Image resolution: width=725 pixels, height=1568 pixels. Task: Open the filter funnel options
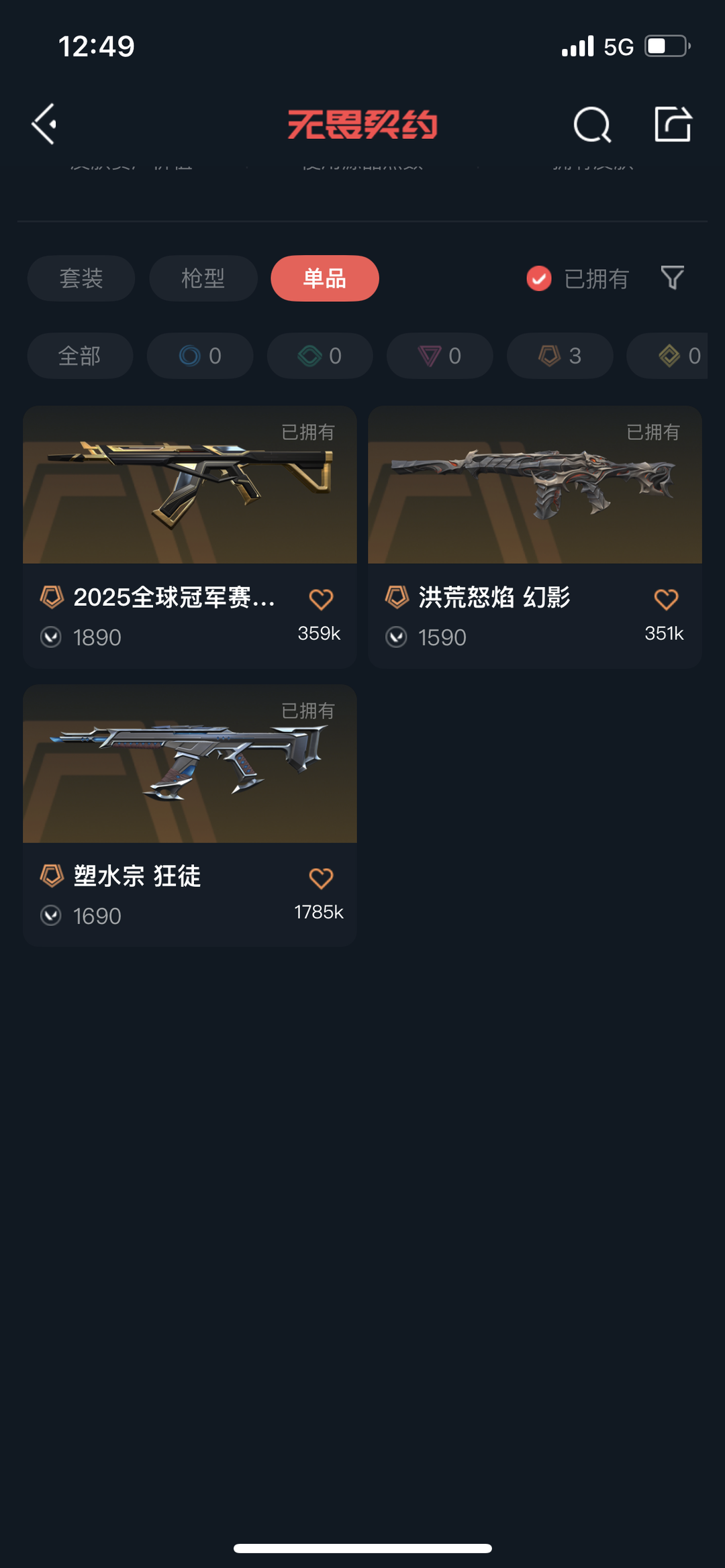tap(673, 278)
